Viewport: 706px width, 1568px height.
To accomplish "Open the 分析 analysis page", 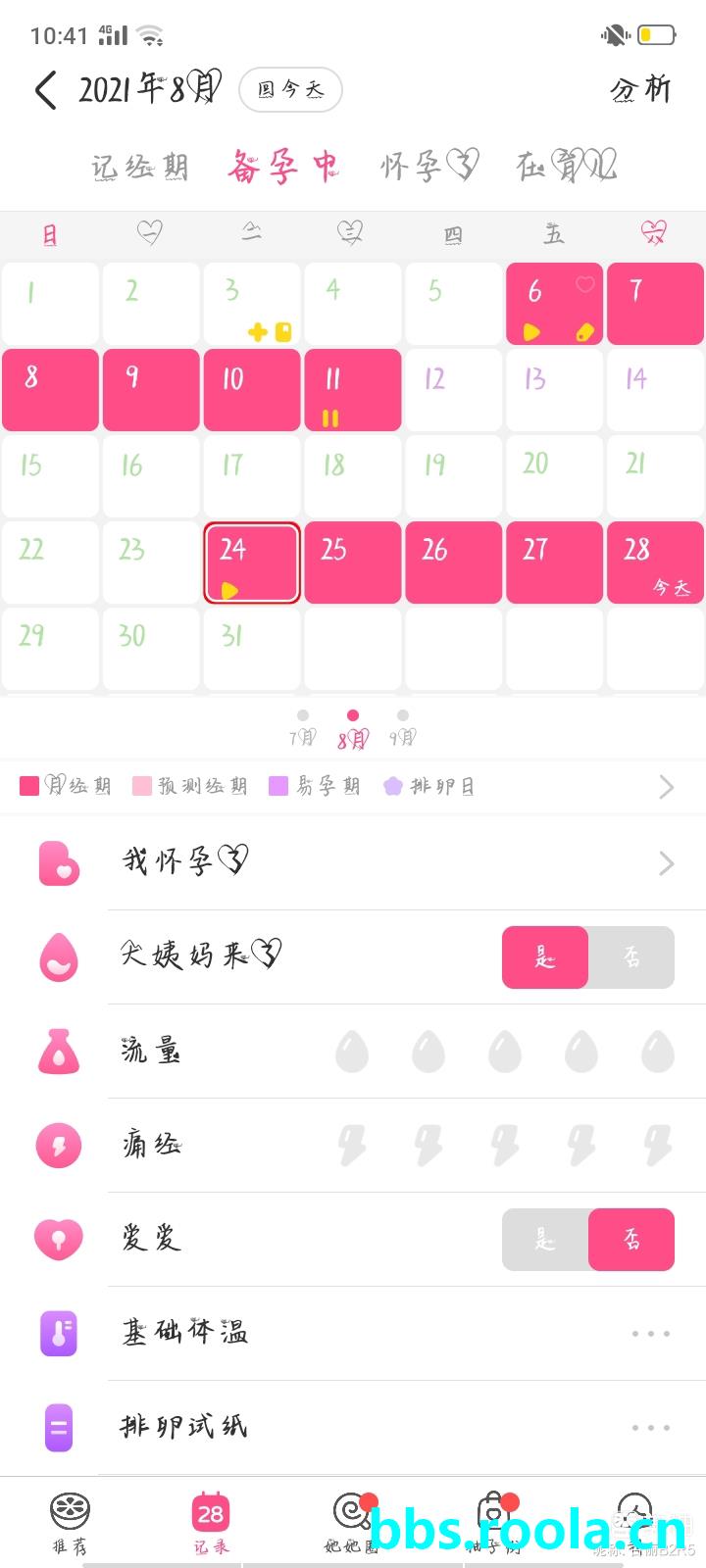I will pyautogui.click(x=640, y=90).
